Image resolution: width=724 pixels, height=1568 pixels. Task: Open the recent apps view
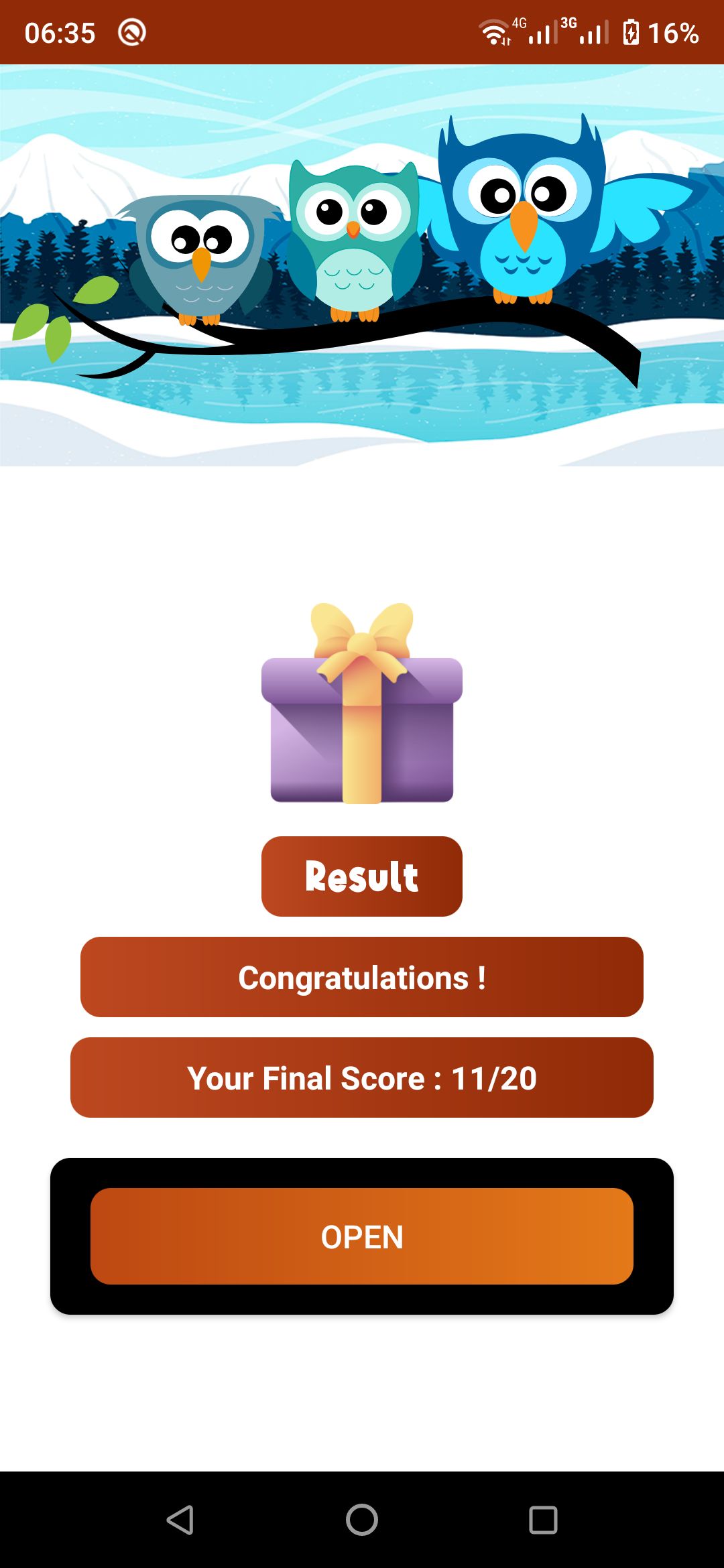543,1520
